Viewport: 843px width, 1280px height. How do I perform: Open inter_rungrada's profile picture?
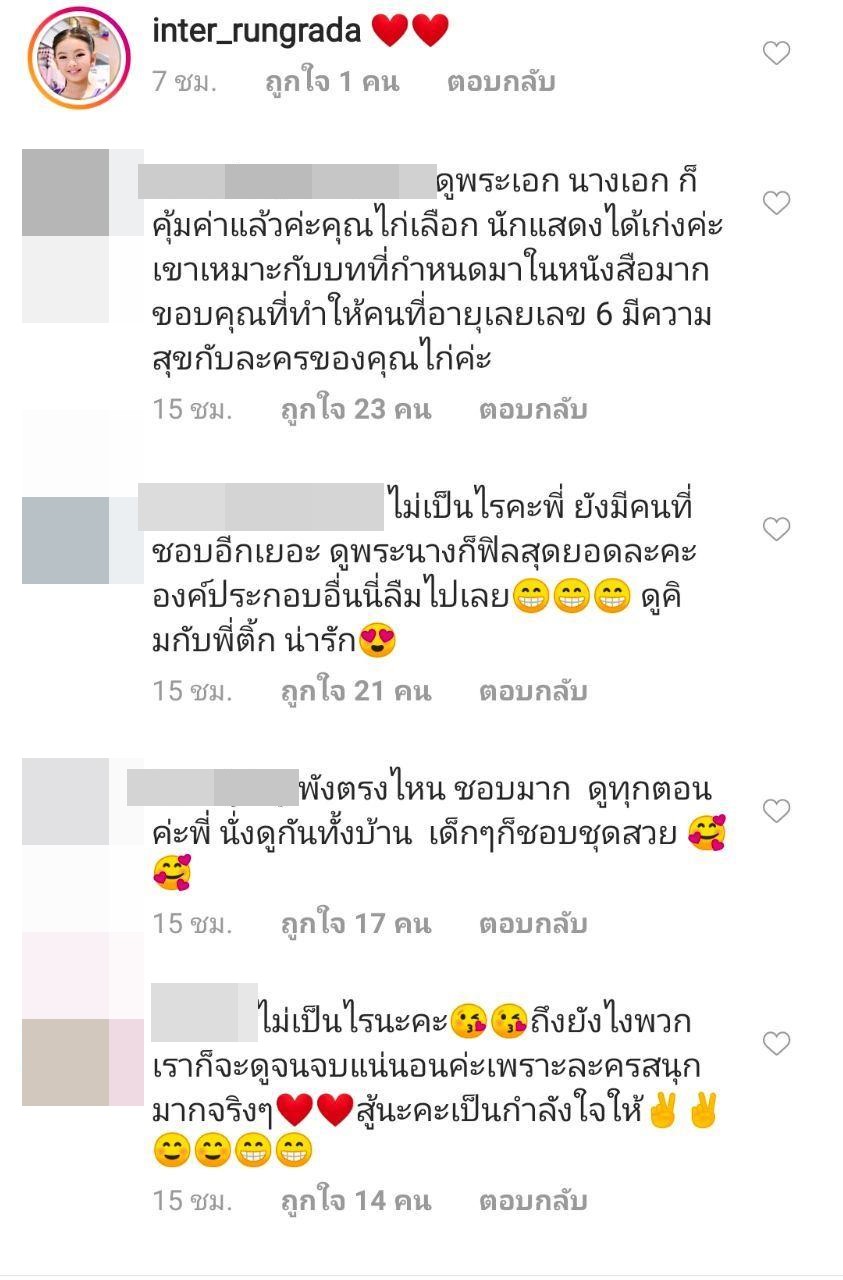pos(80,57)
